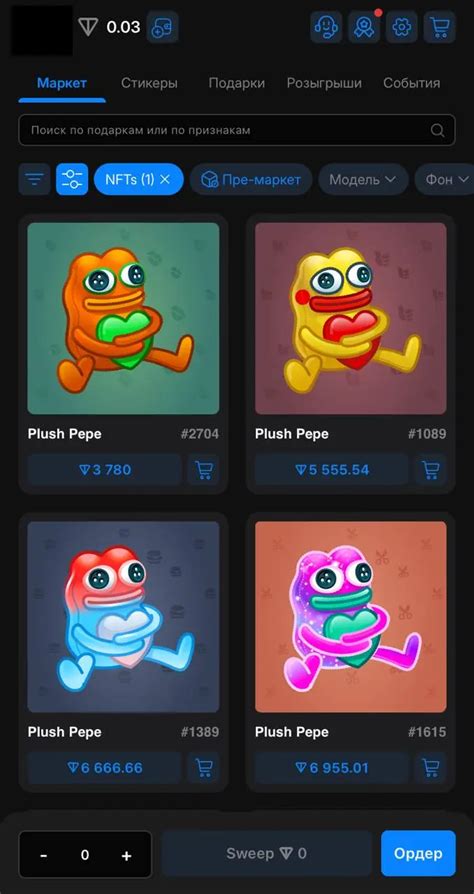Increase sweep count with plus
The height and width of the screenshot is (894, 474).
127,855
